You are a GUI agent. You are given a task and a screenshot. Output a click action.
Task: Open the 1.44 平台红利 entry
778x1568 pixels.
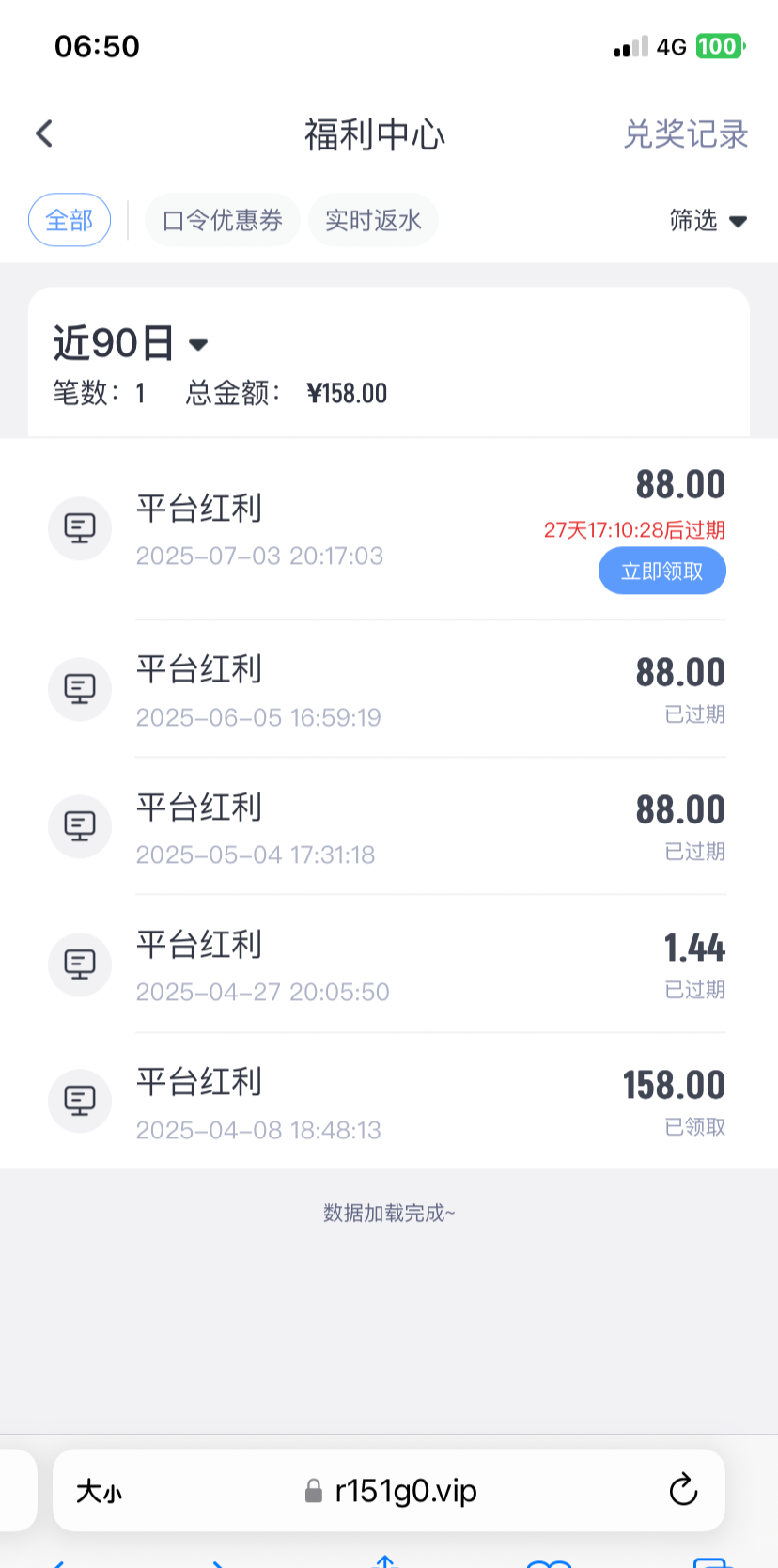(x=387, y=964)
